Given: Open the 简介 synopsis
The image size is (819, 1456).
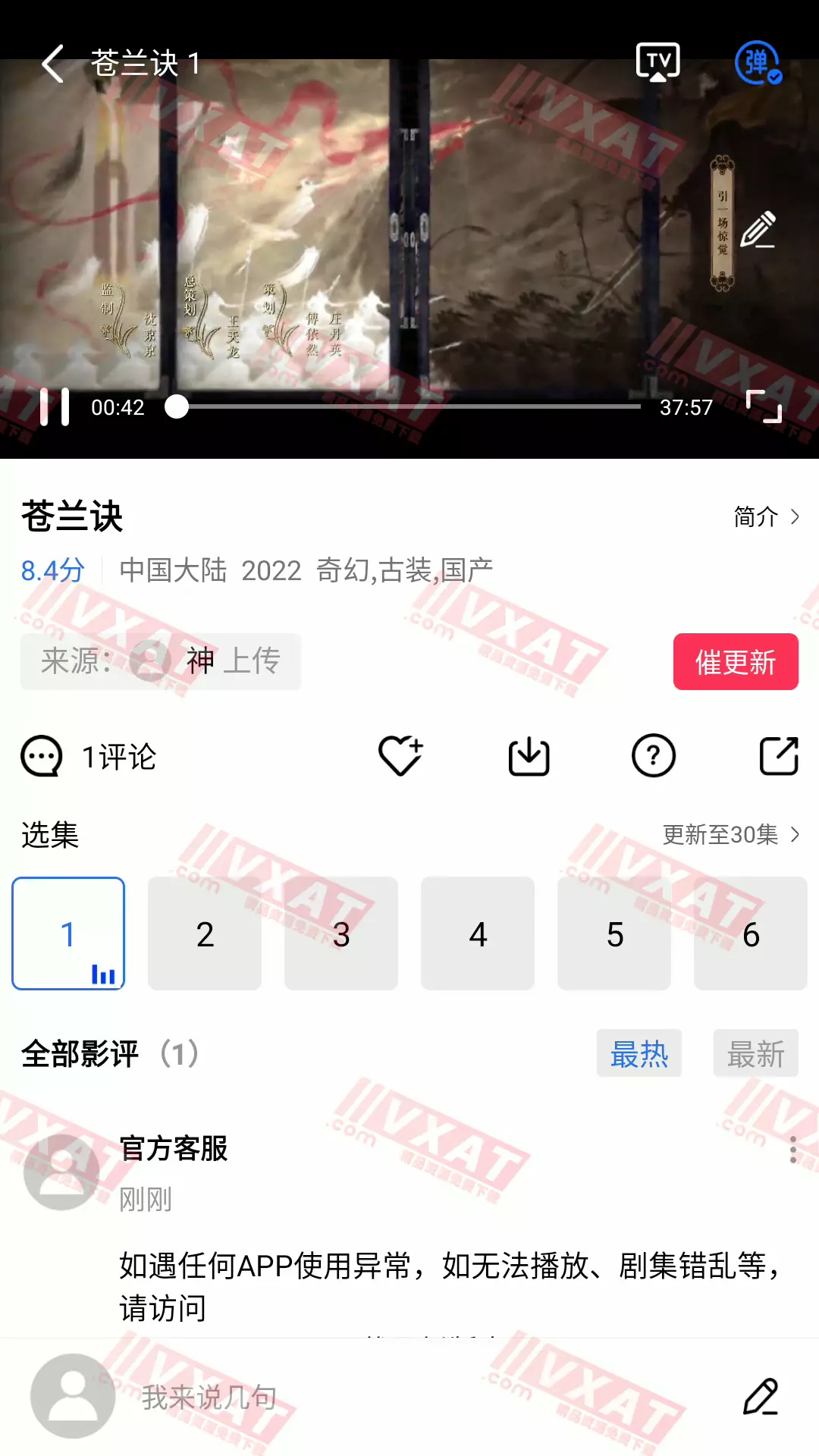Looking at the screenshot, I should tap(766, 517).
